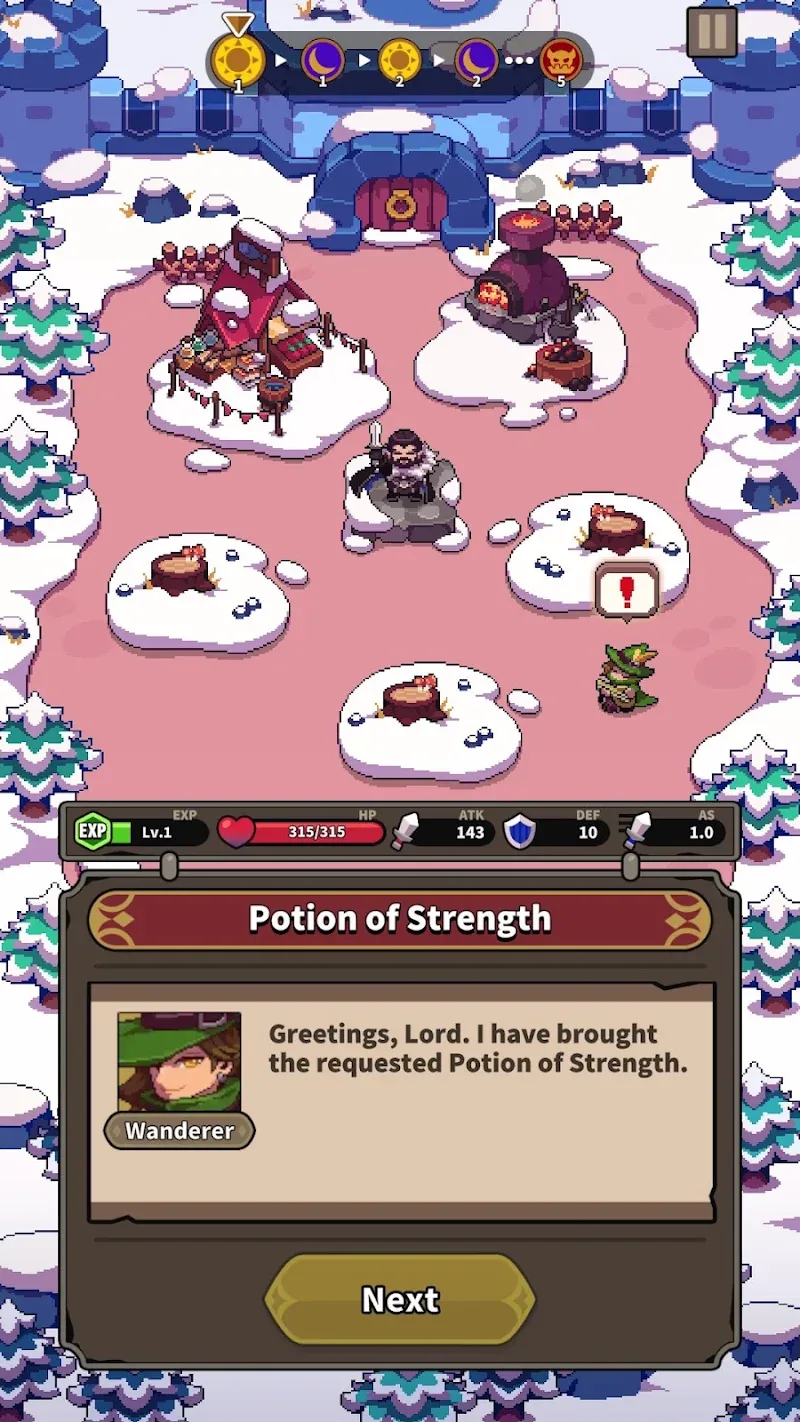
Task: Pause the game
Action: [712, 32]
